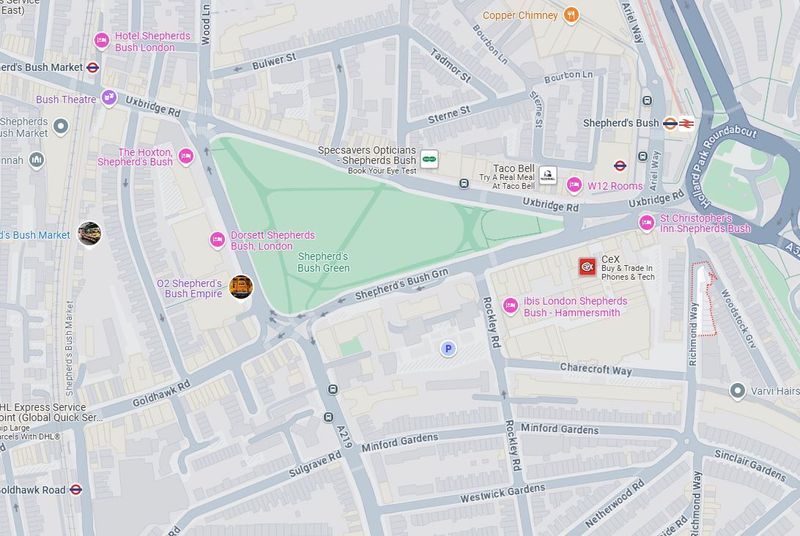Open the Specsavers Opticians map pin

(430, 159)
